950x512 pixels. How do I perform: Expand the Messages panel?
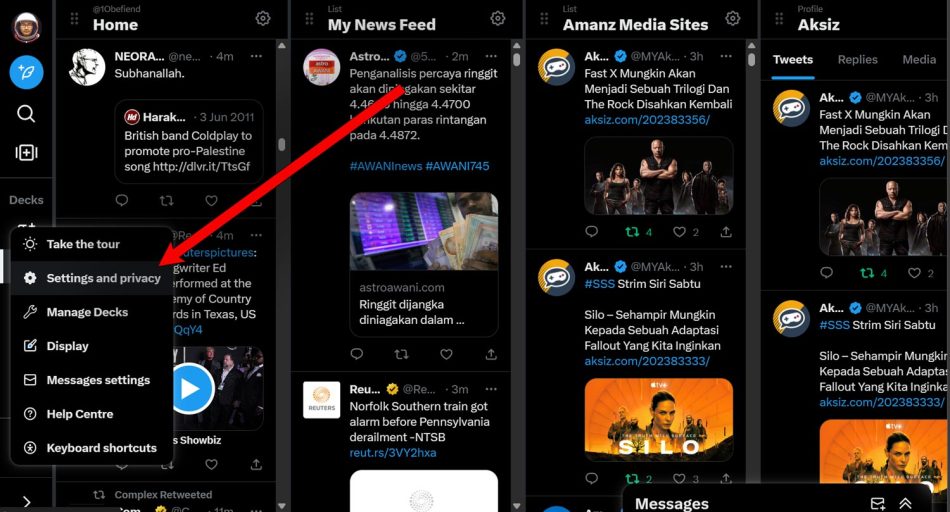(905, 504)
